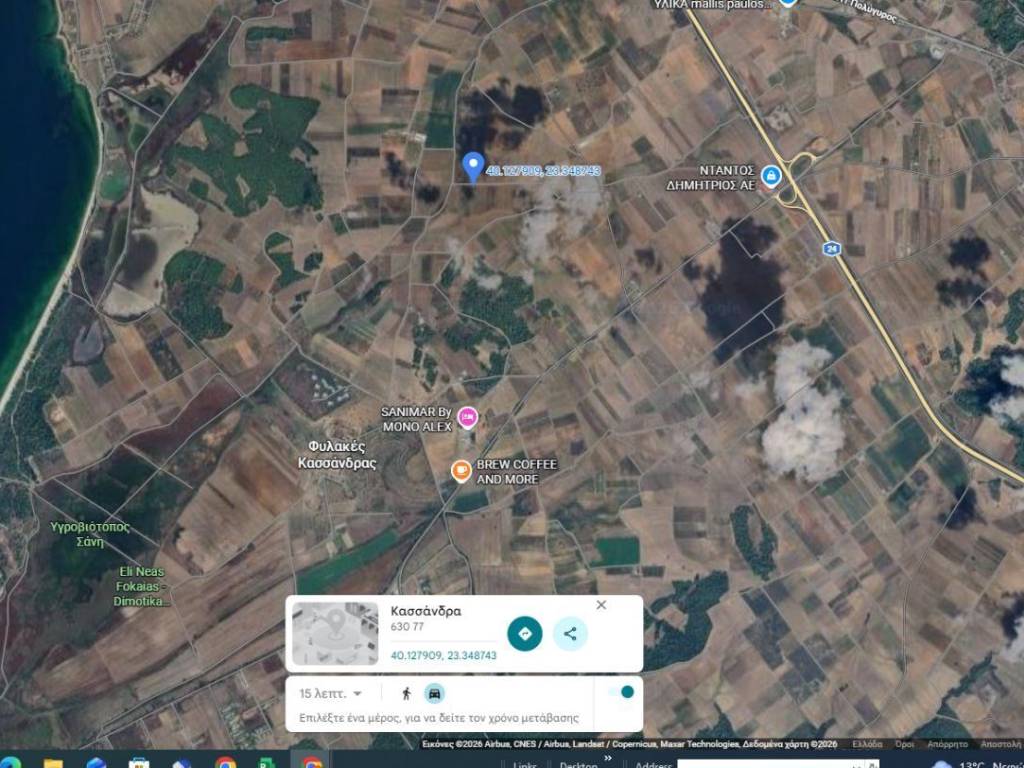Tap the dropped pin on the map
Image resolution: width=1024 pixels, height=768 pixels.
tap(473, 166)
